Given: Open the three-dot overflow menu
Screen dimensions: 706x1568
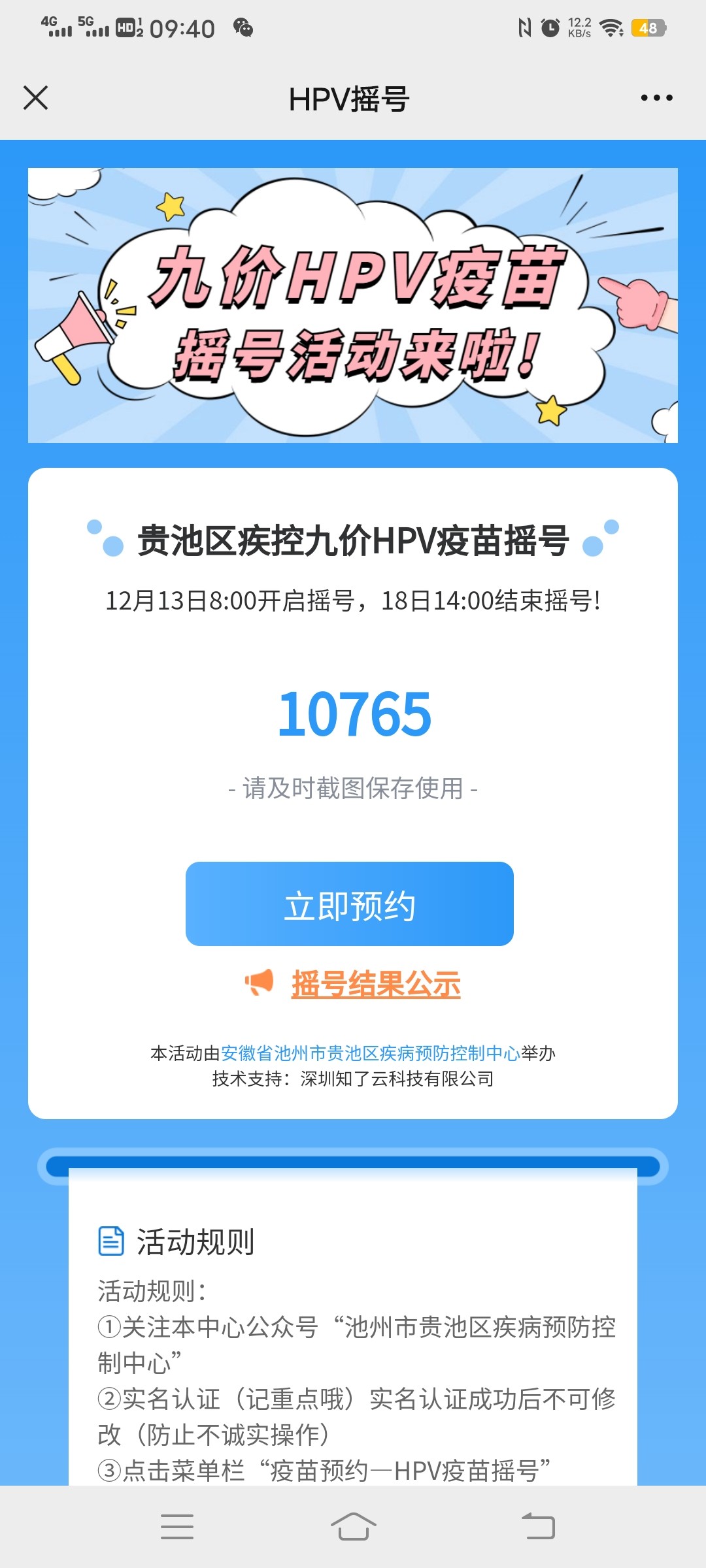Looking at the screenshot, I should tap(656, 98).
